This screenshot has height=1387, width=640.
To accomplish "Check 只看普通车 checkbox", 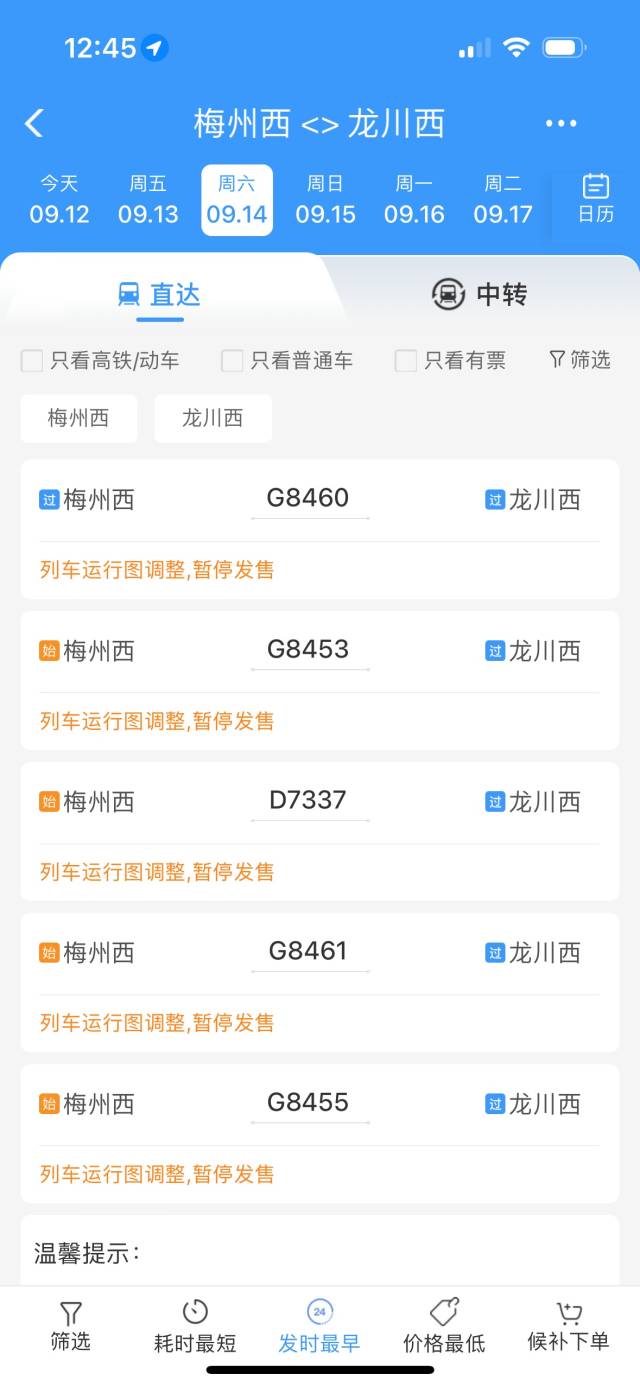I will tap(287, 361).
